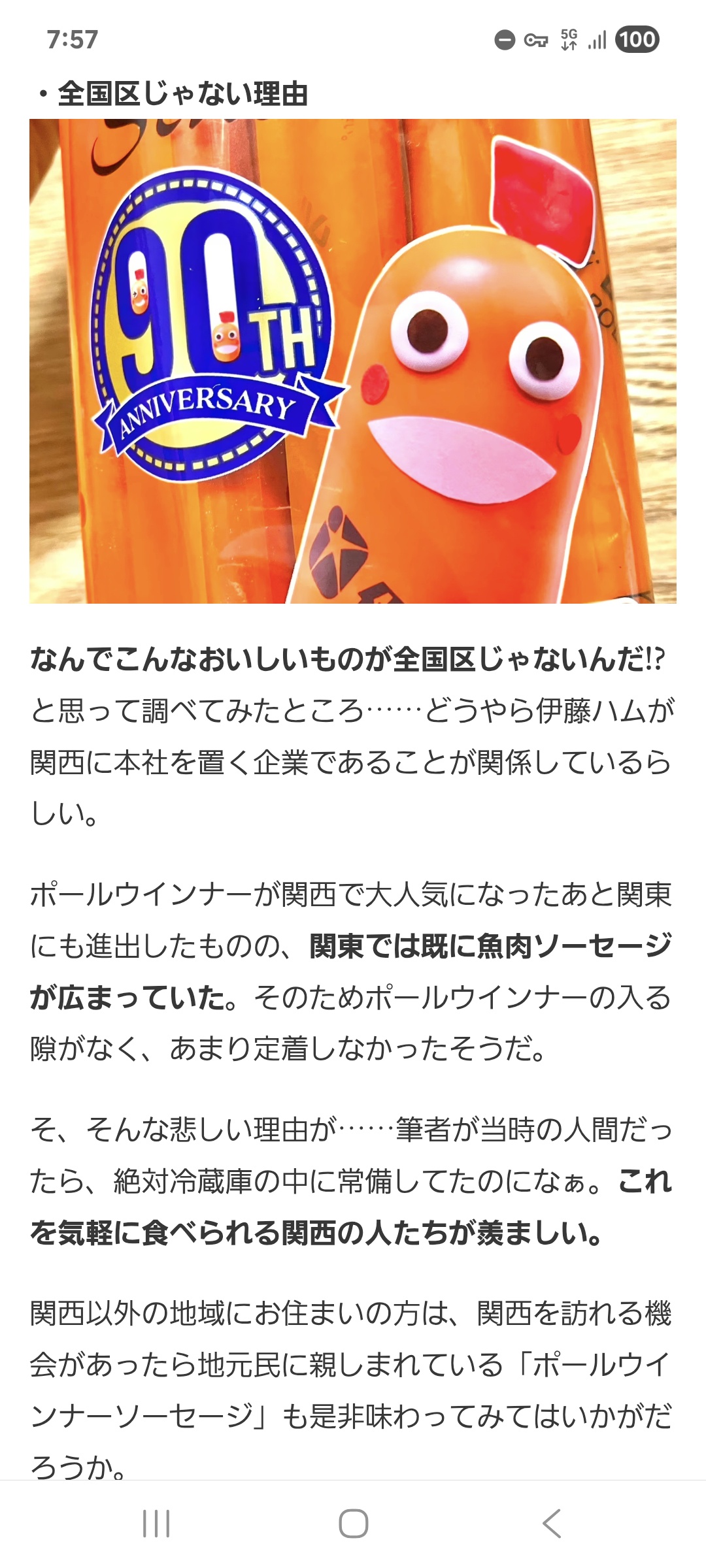
Task: Open the recent apps view
Action: tap(156, 1524)
